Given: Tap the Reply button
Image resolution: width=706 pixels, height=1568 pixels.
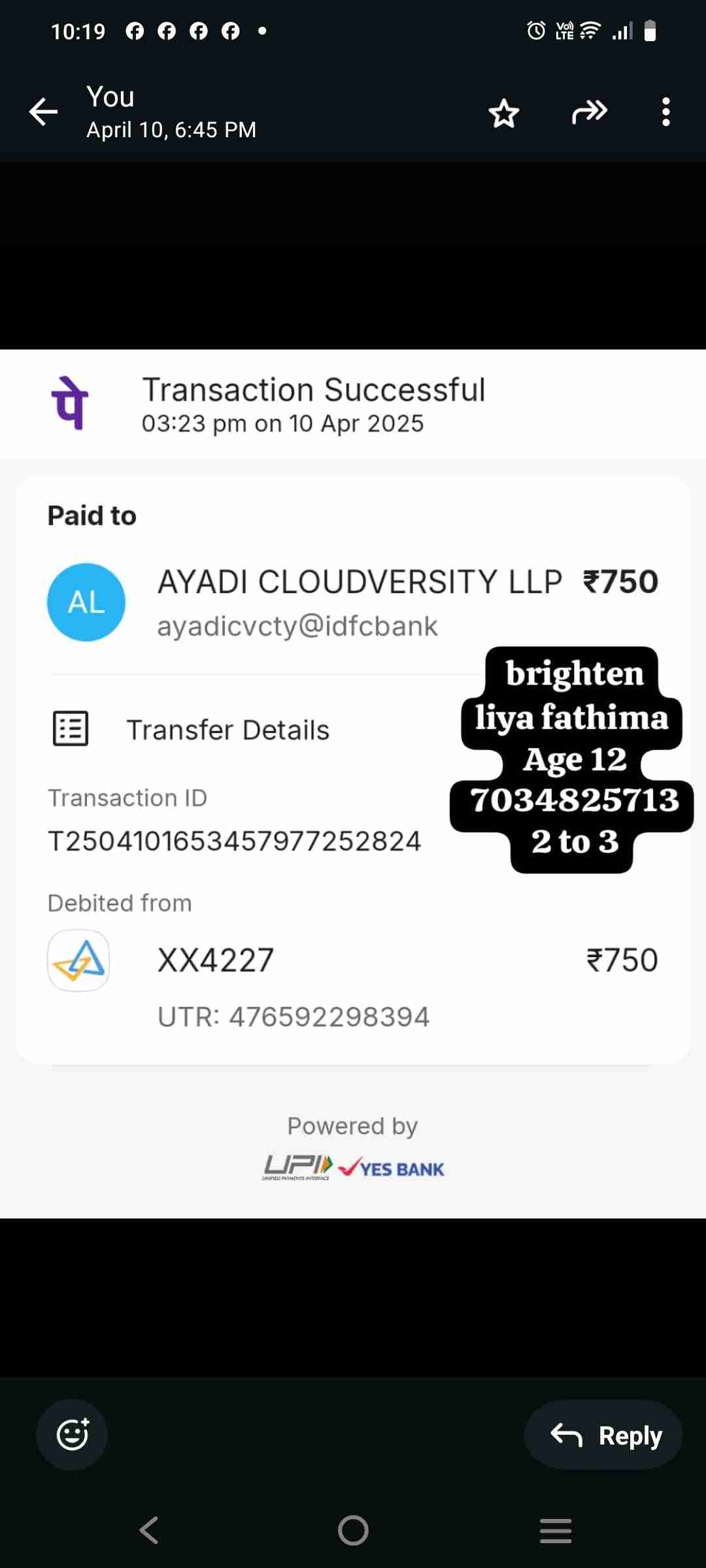Looking at the screenshot, I should 603,1435.
